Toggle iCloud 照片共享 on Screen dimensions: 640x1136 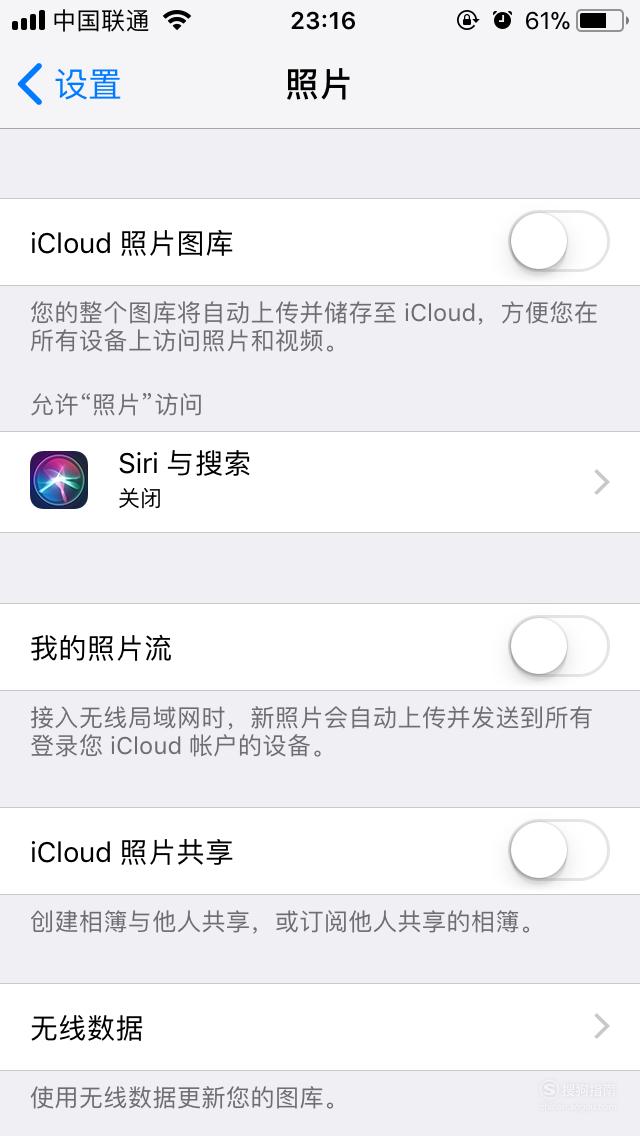click(x=559, y=851)
